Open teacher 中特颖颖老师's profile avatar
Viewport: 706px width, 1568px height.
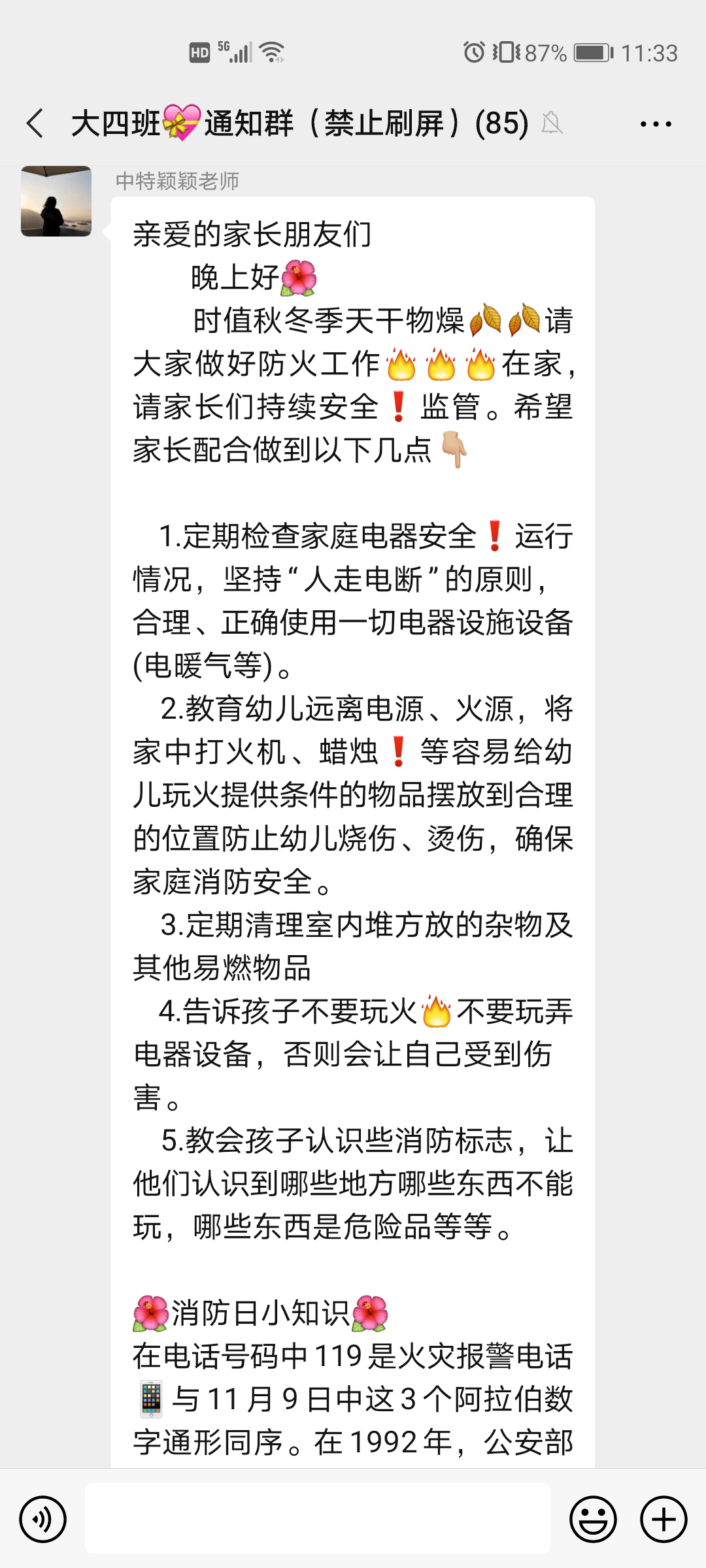click(58, 203)
